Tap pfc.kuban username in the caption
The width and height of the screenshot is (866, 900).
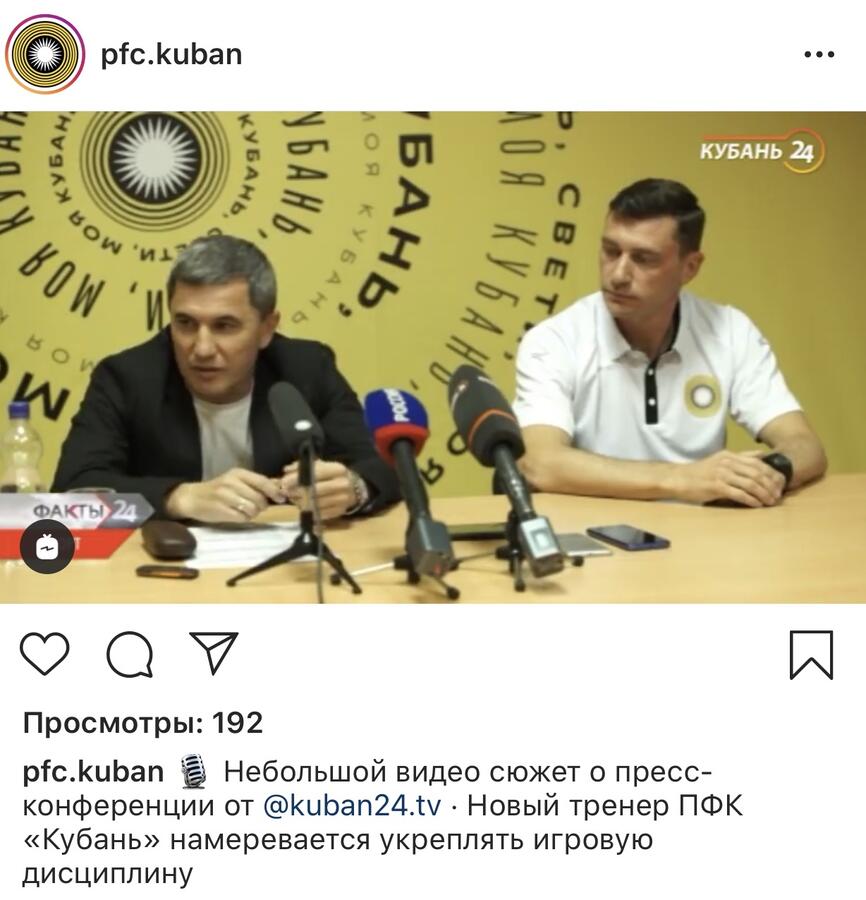[x=93, y=771]
